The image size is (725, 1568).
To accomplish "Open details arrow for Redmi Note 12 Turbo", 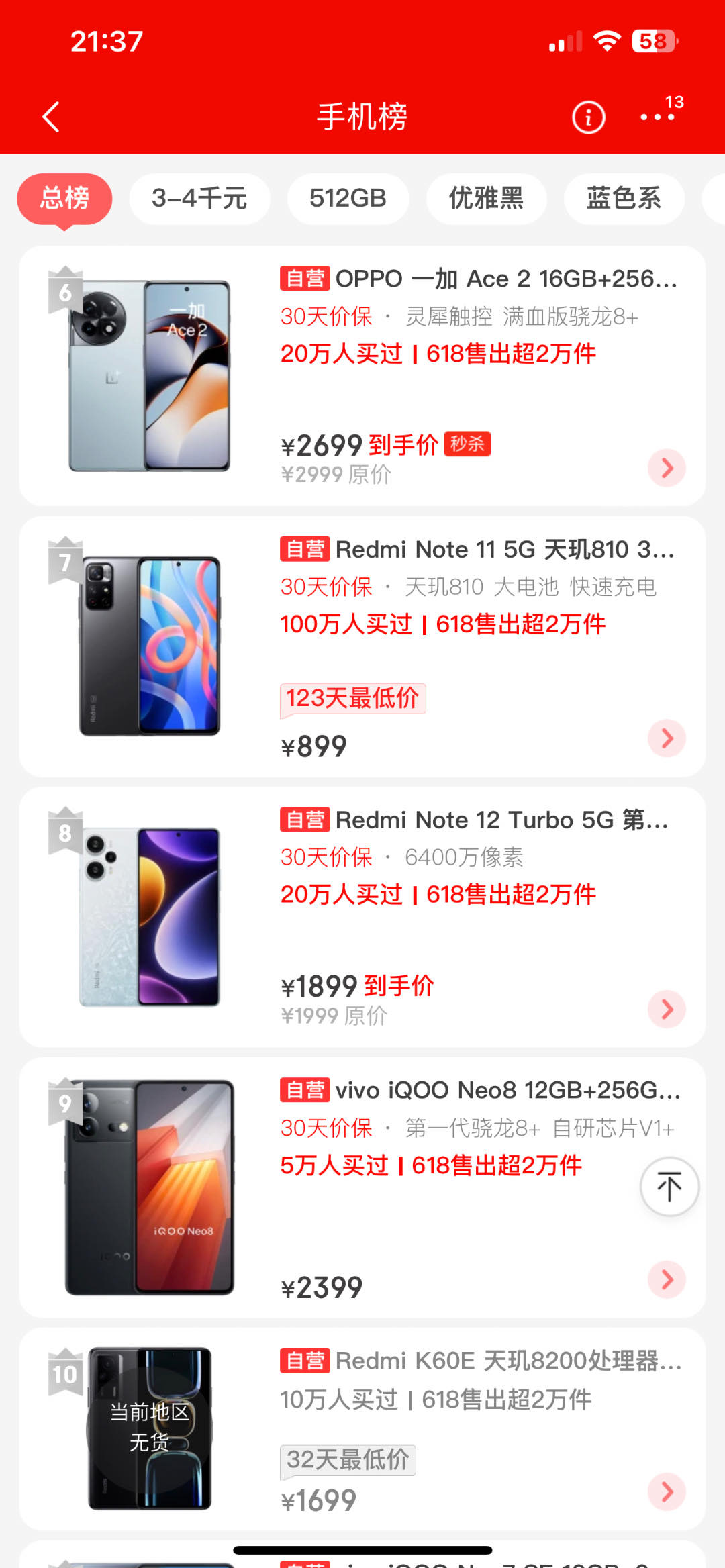I will click(x=667, y=1009).
